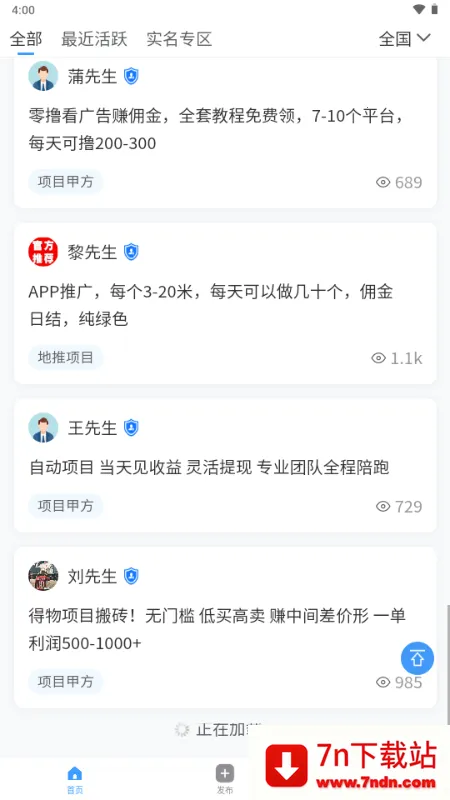Switch to the 最近活跃 tab

94,39
